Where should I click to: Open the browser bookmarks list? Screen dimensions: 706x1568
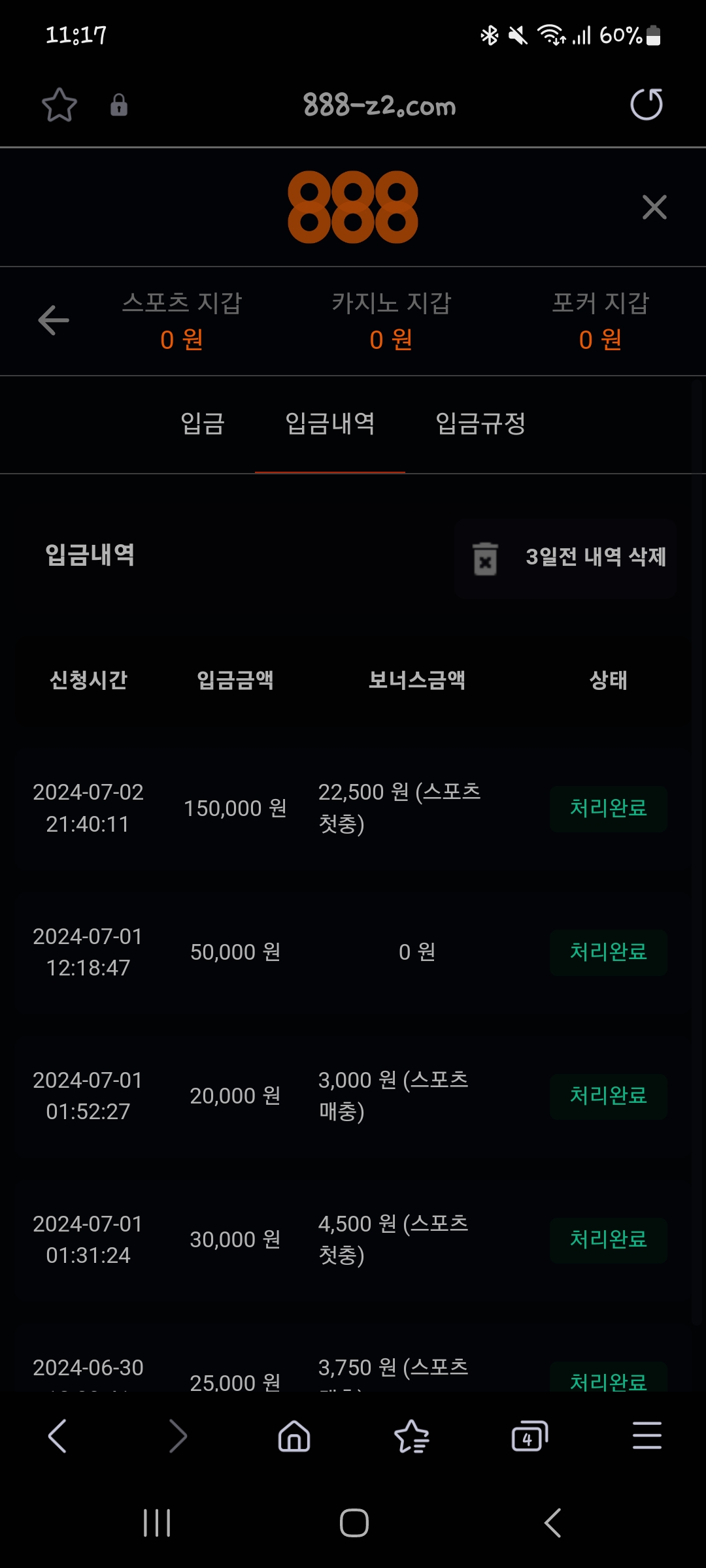(412, 1436)
